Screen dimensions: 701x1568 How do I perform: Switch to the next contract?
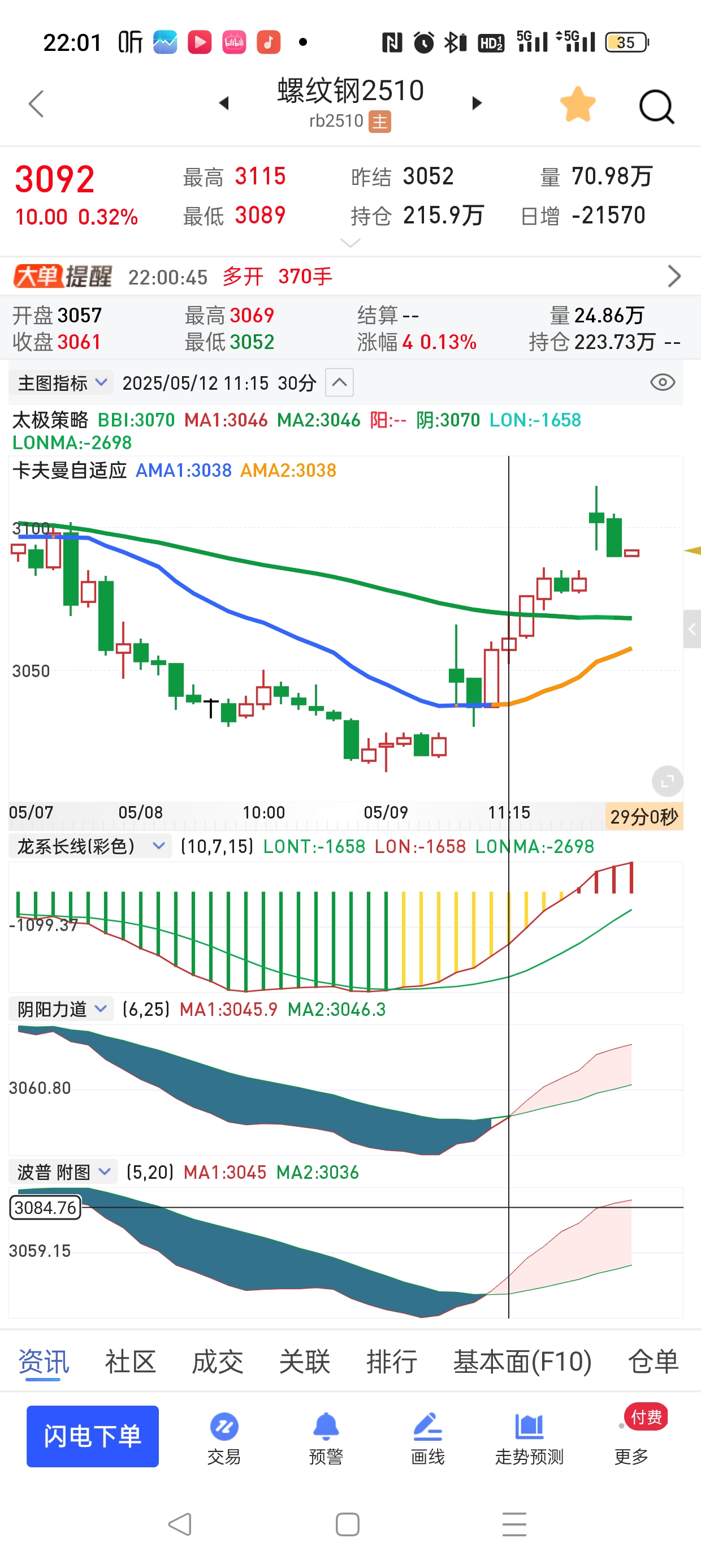477,104
